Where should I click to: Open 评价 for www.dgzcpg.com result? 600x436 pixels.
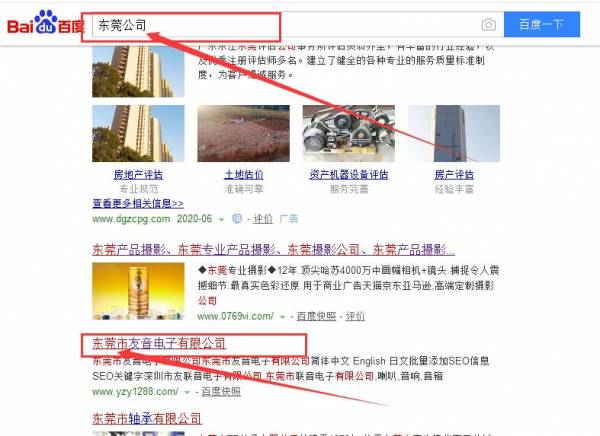(x=263, y=219)
